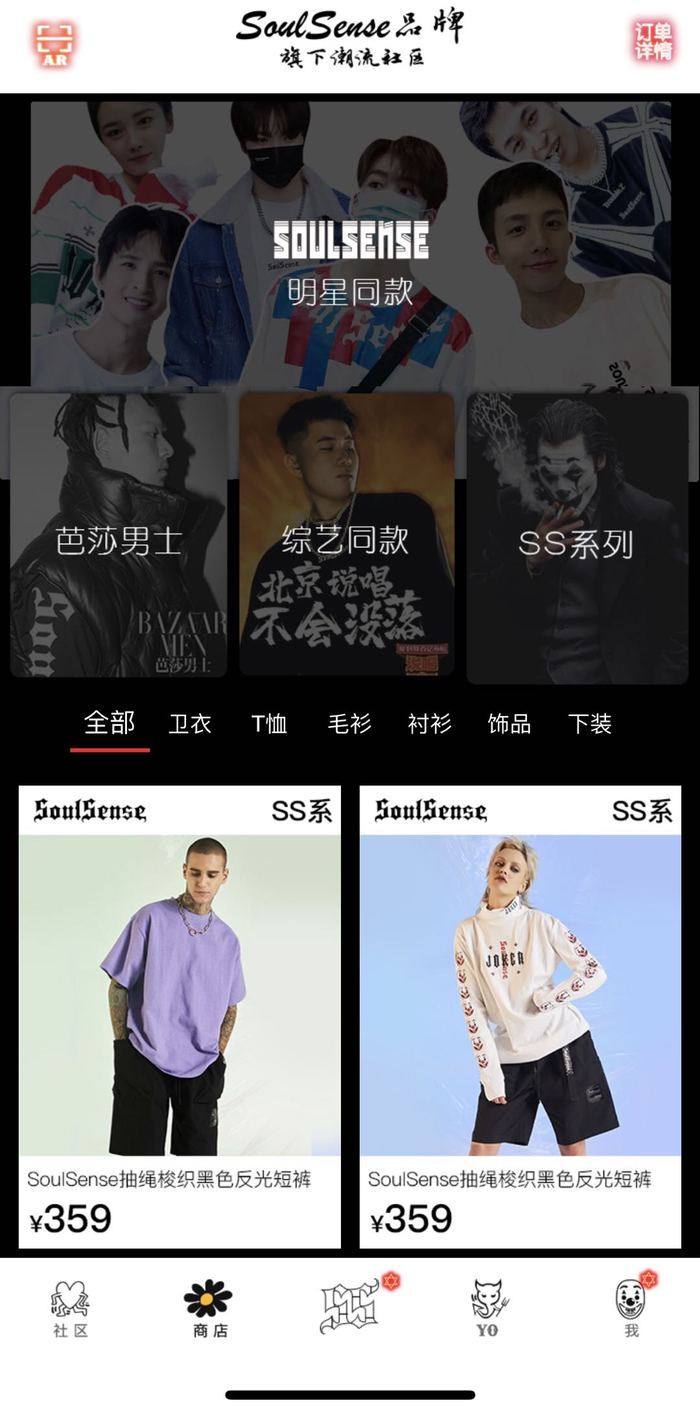Switch to the 毛衫 category tab
The image size is (700, 1414).
tap(349, 724)
